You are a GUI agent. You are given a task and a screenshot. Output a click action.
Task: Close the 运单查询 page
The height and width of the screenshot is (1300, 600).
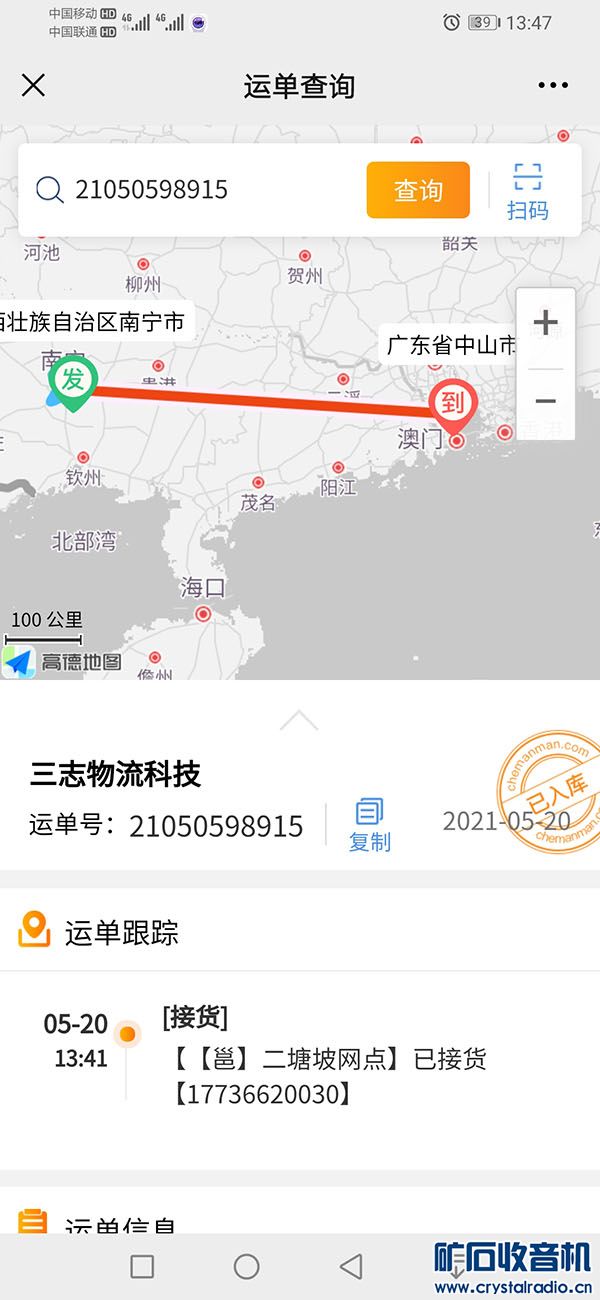(x=33, y=85)
